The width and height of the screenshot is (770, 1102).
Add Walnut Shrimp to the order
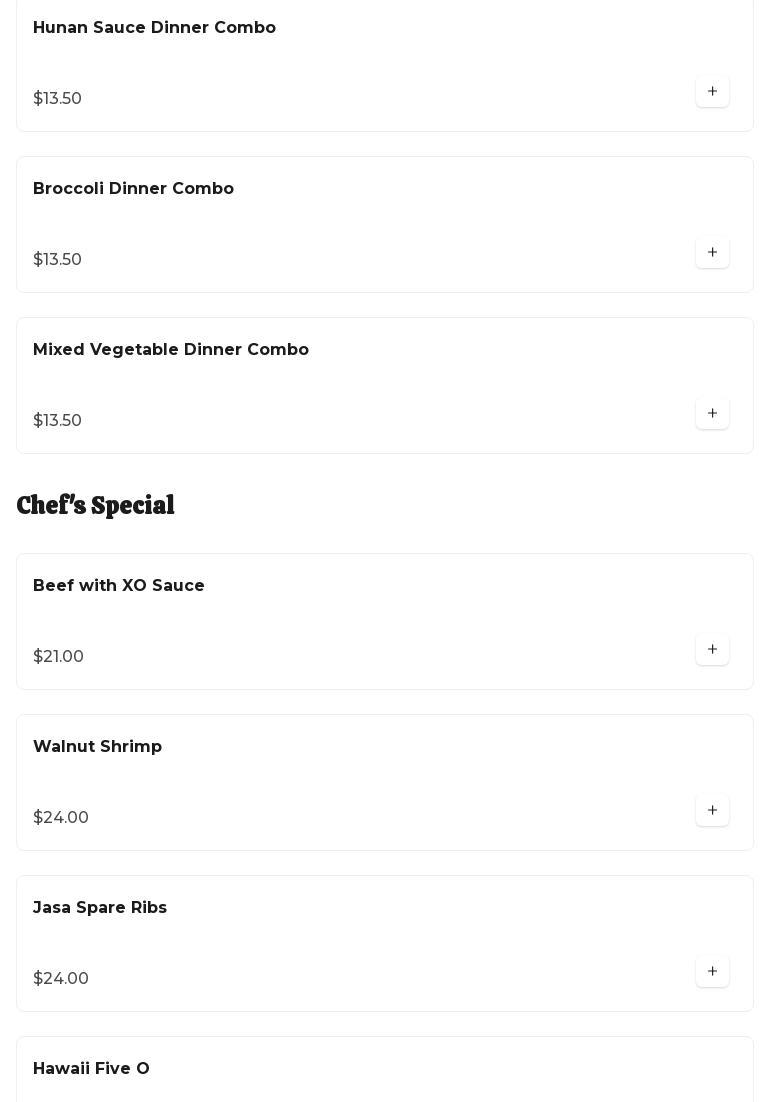(712, 811)
